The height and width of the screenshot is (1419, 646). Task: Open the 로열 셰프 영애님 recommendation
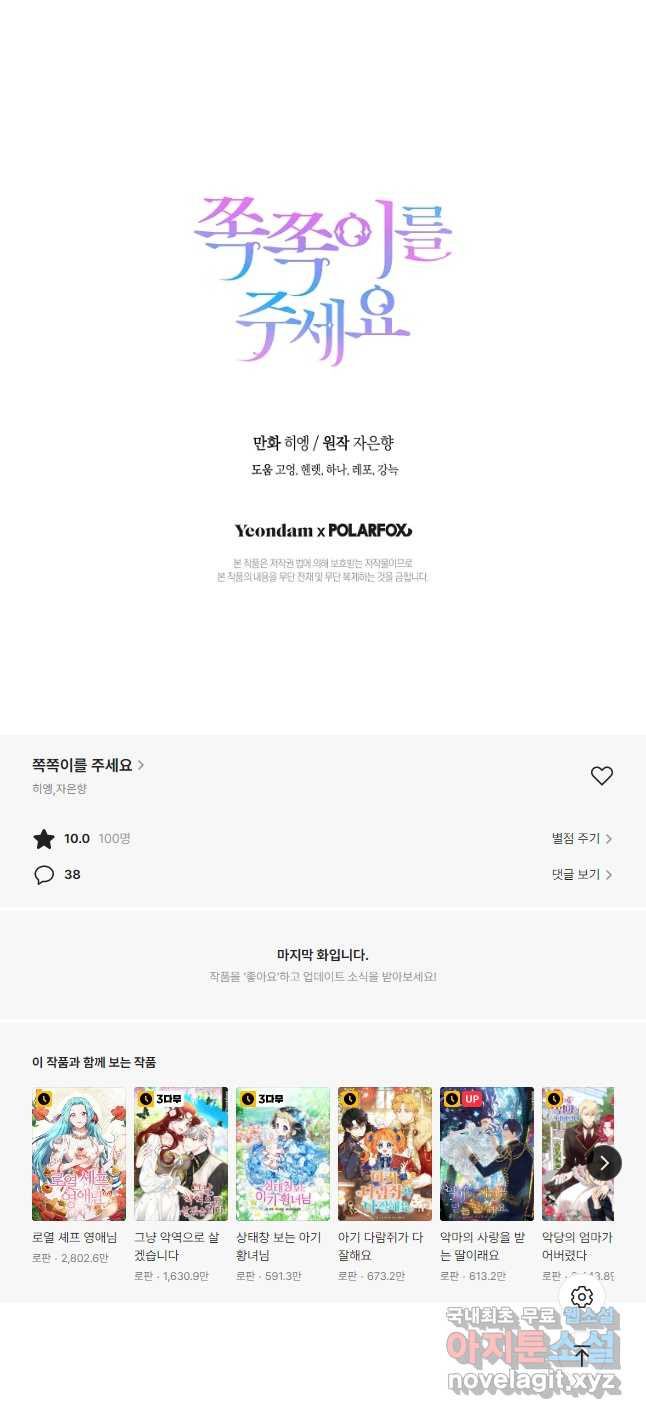click(79, 1176)
